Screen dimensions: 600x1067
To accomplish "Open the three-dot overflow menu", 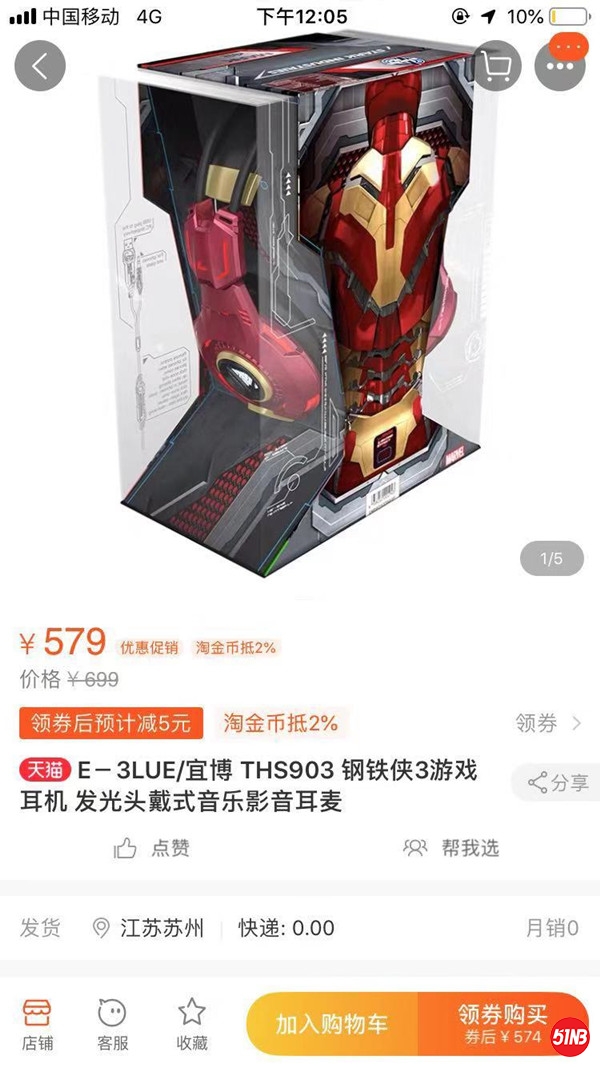I will (559, 66).
